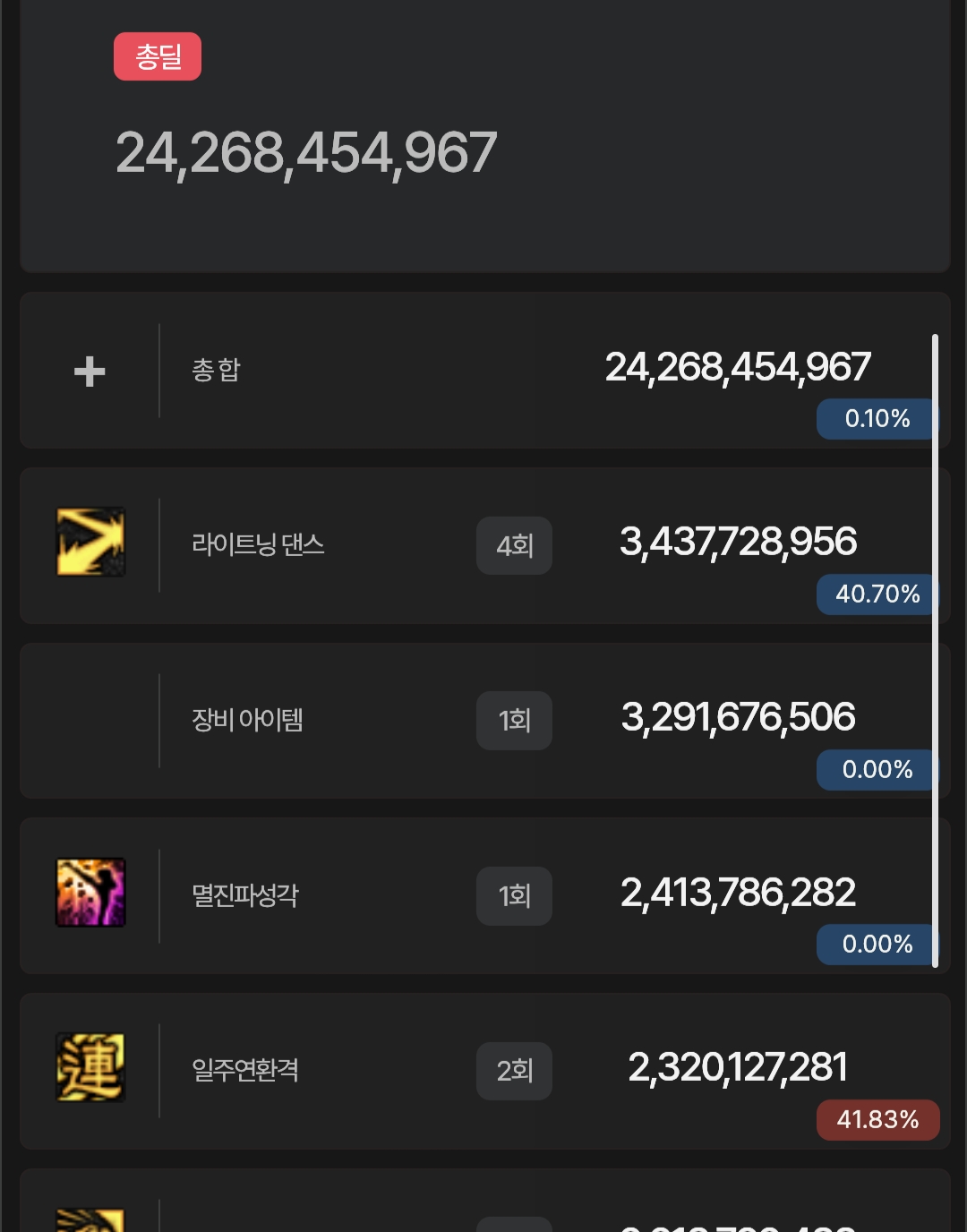Expand the 총합 row with plus icon
967x1232 pixels.
pyautogui.click(x=90, y=371)
